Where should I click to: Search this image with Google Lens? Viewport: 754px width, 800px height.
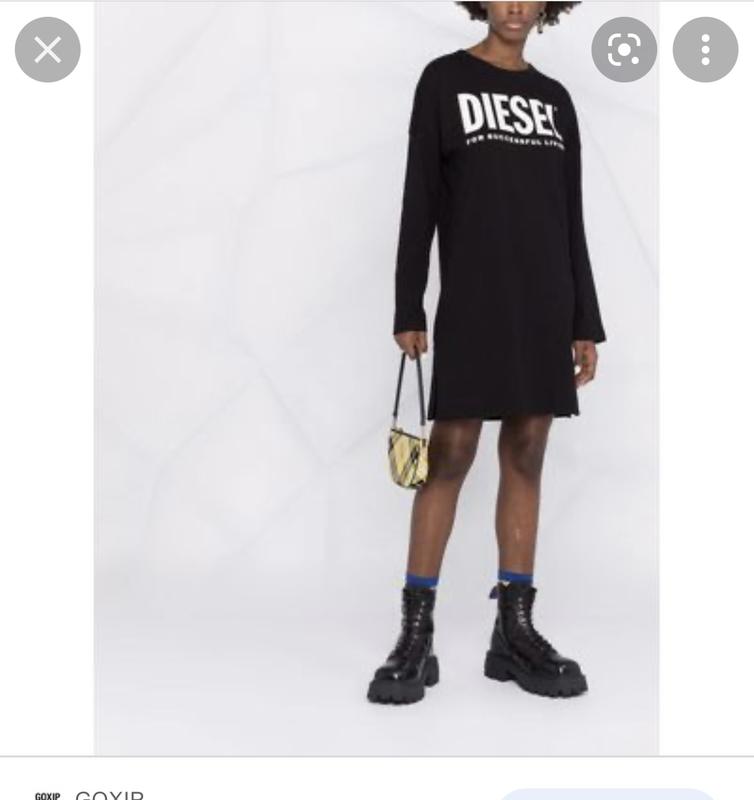click(x=624, y=49)
